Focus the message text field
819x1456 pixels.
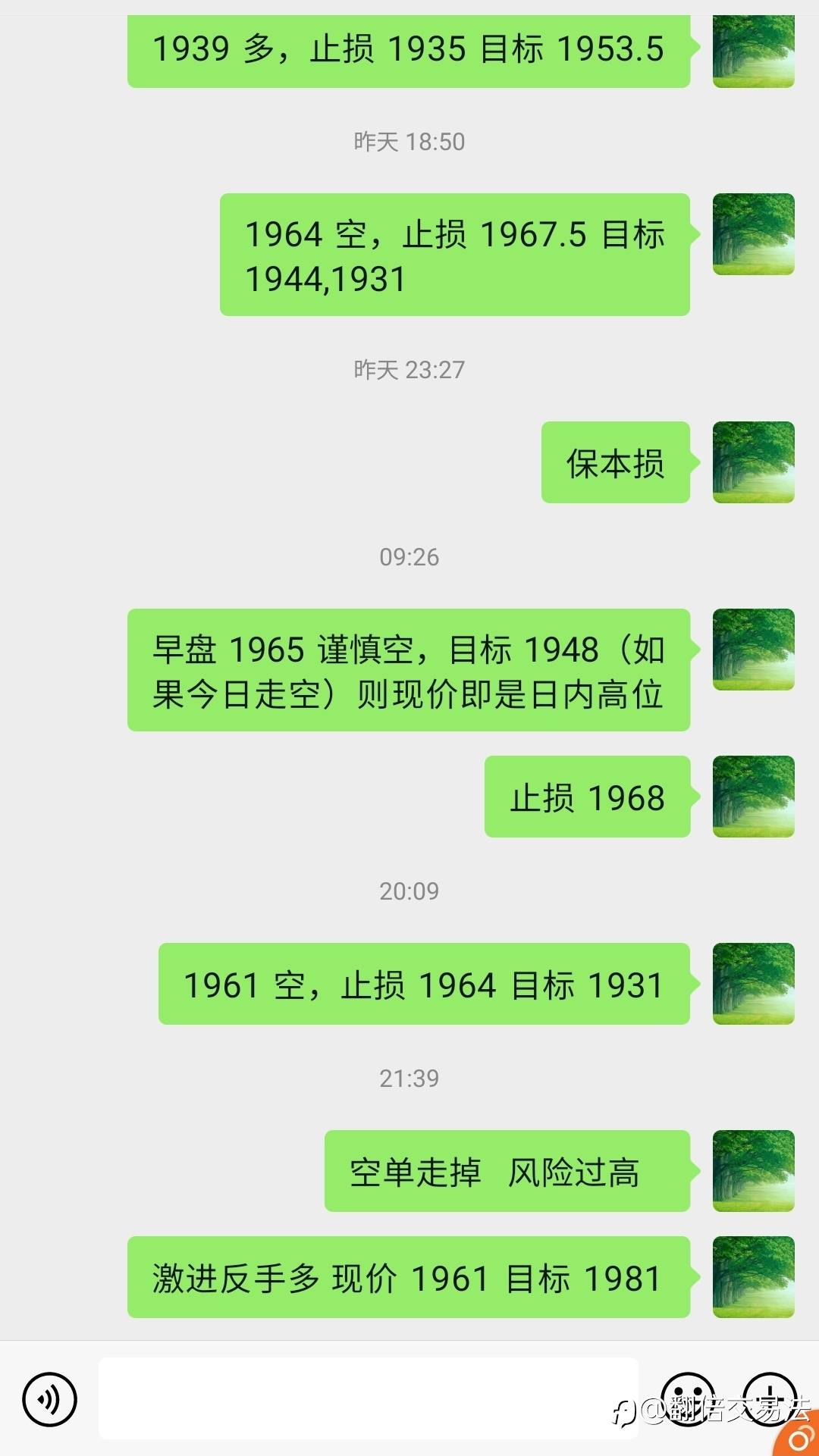(x=368, y=1398)
